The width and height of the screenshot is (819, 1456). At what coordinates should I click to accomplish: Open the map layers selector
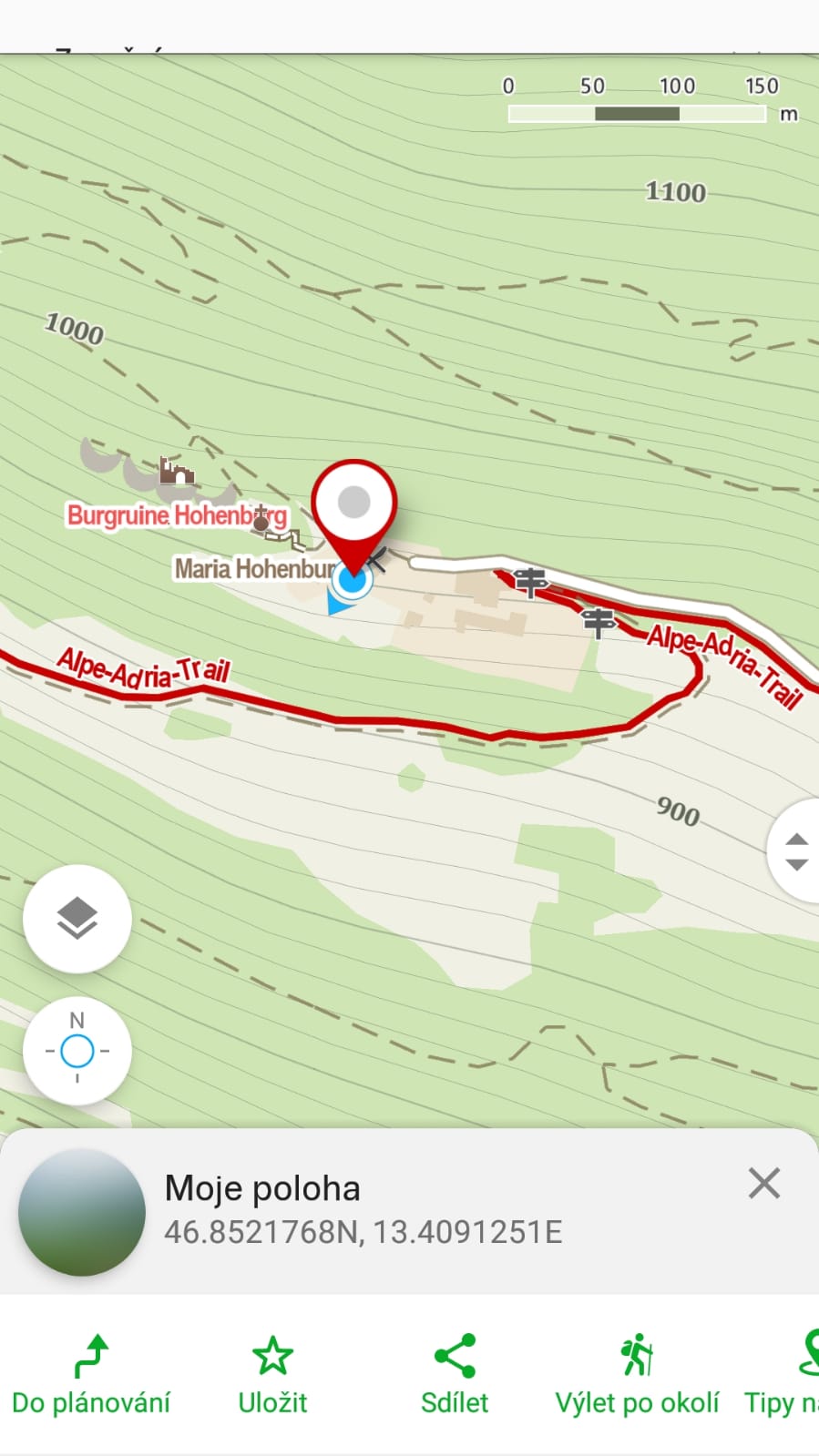coord(77,919)
